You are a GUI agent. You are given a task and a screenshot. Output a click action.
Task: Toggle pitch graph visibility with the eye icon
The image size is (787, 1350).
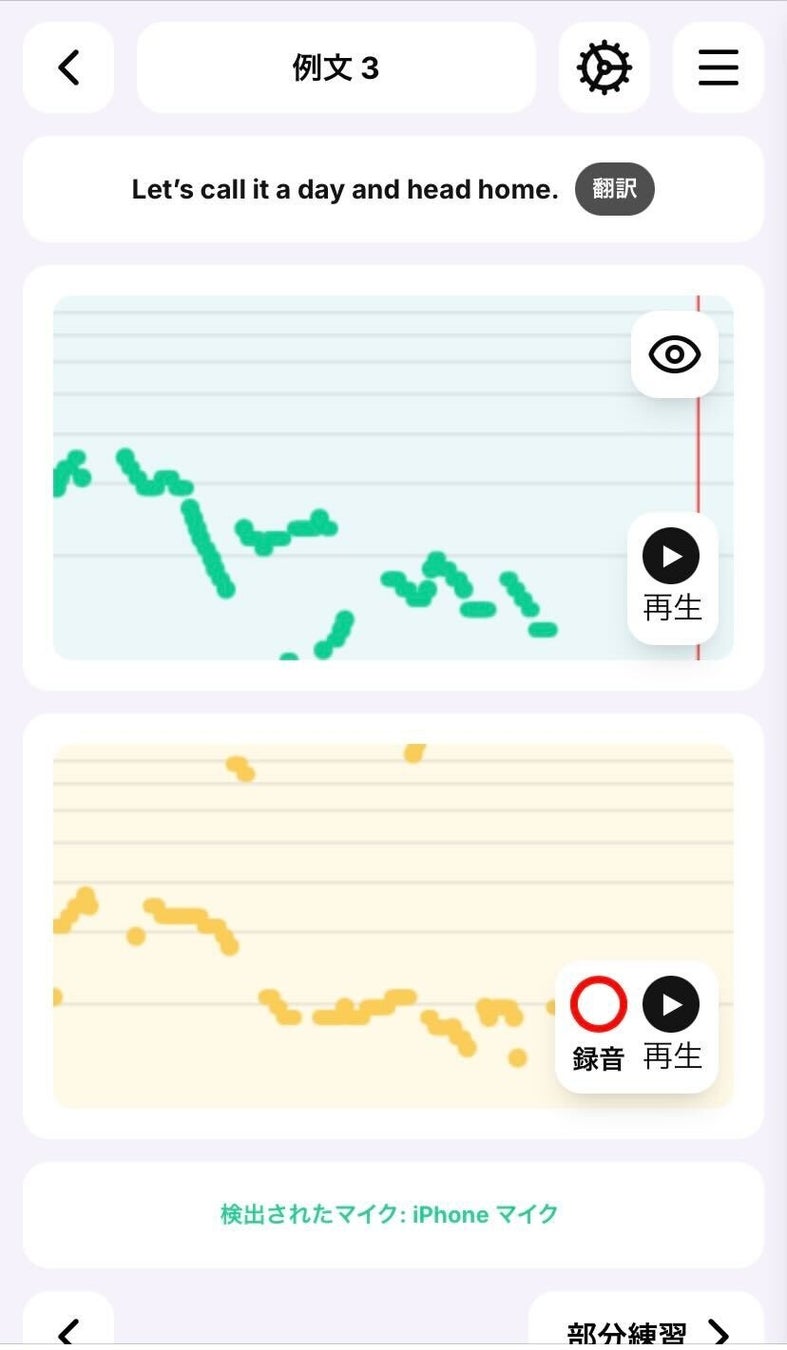pyautogui.click(x=674, y=354)
